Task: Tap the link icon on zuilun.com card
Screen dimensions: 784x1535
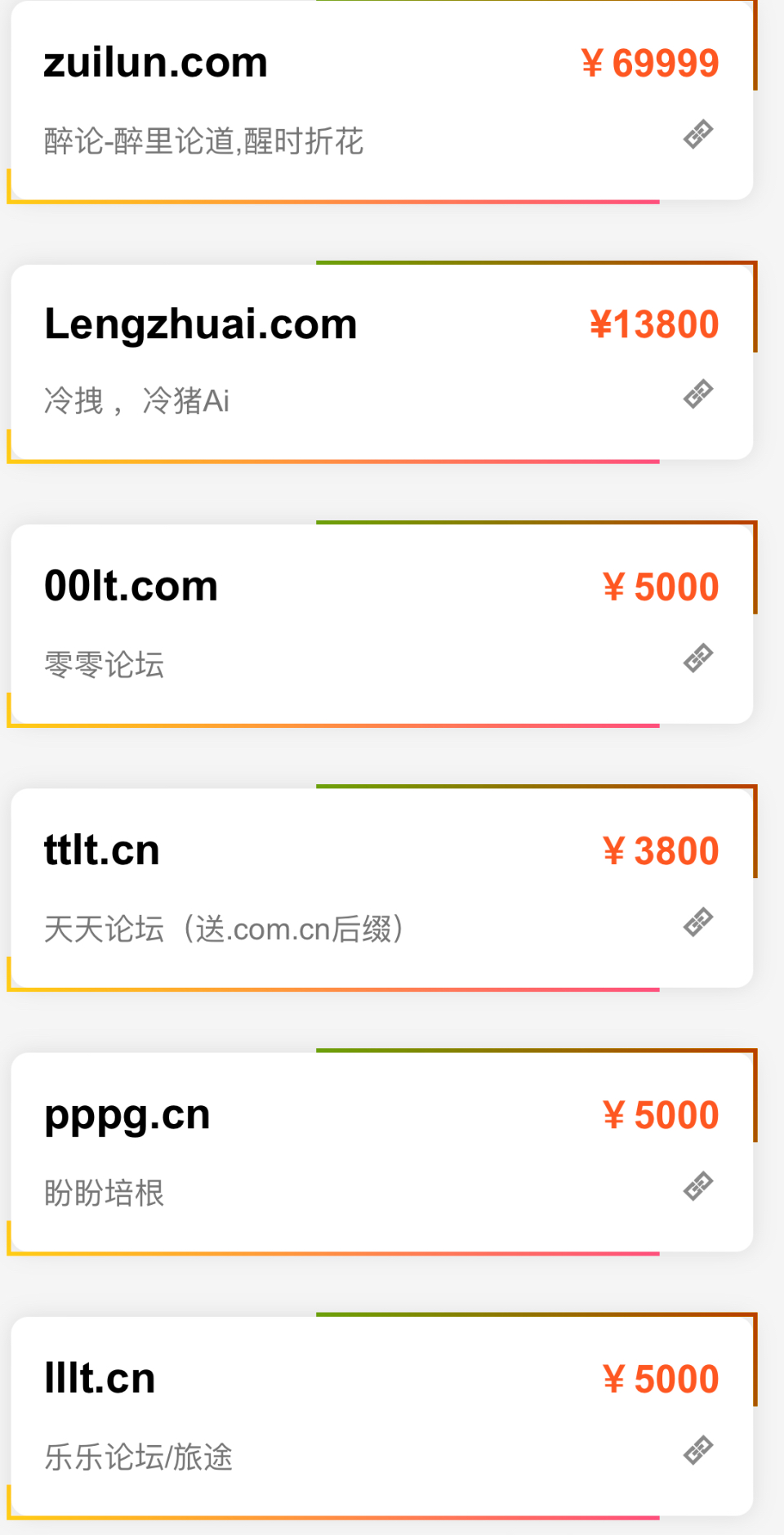Action: 698,134
